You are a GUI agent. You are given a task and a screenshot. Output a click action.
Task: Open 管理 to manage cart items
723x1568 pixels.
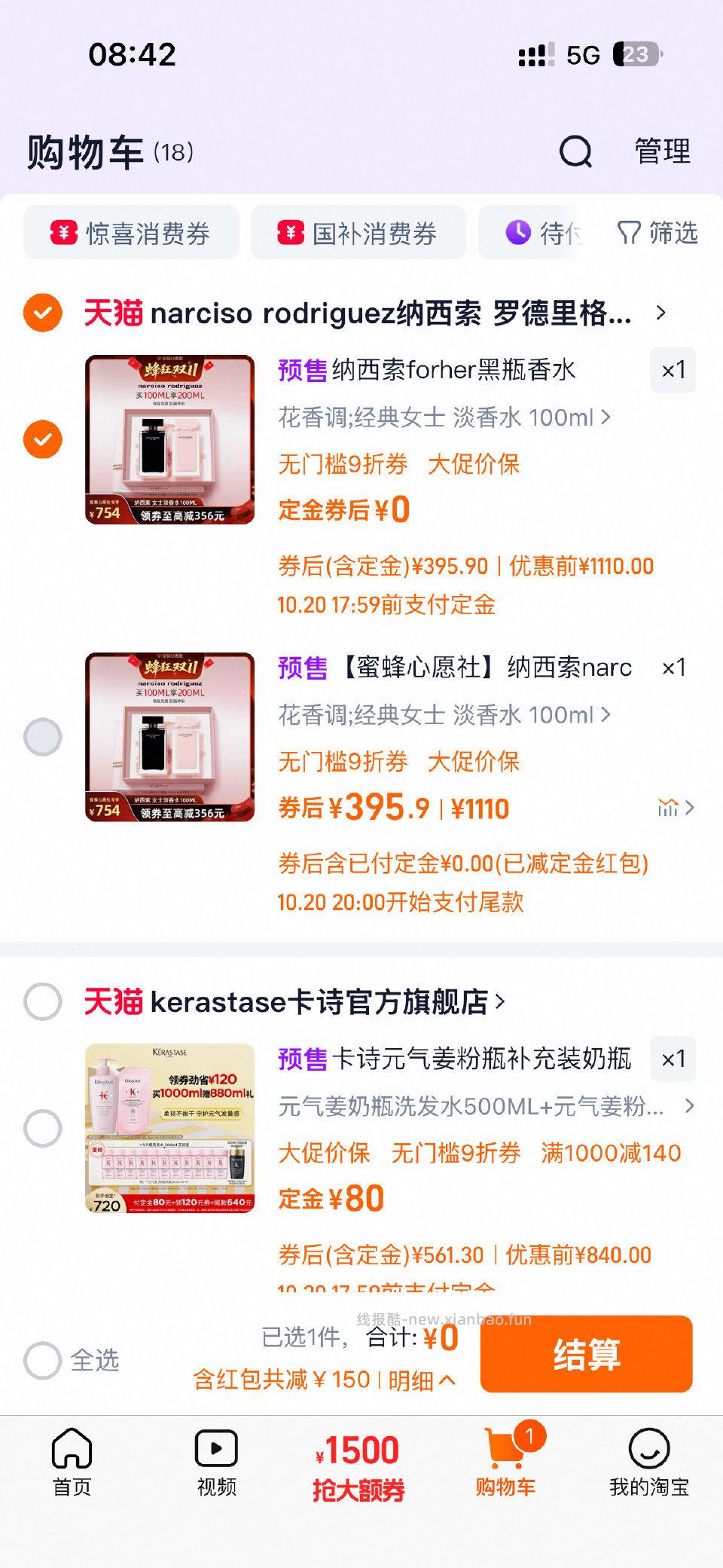click(x=660, y=151)
